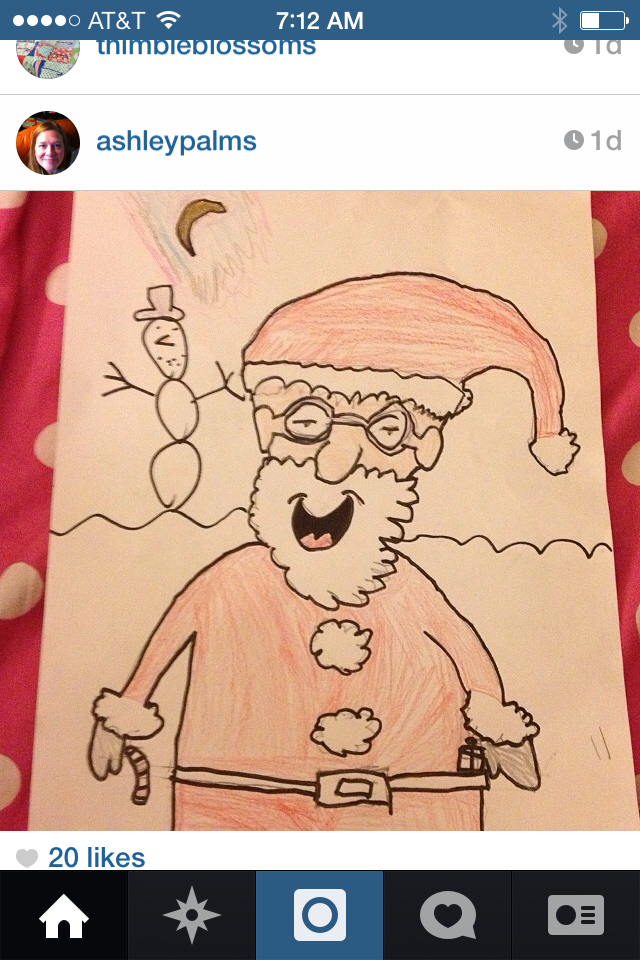Go to the Home feed tab
The width and height of the screenshot is (640, 960).
click(64, 916)
